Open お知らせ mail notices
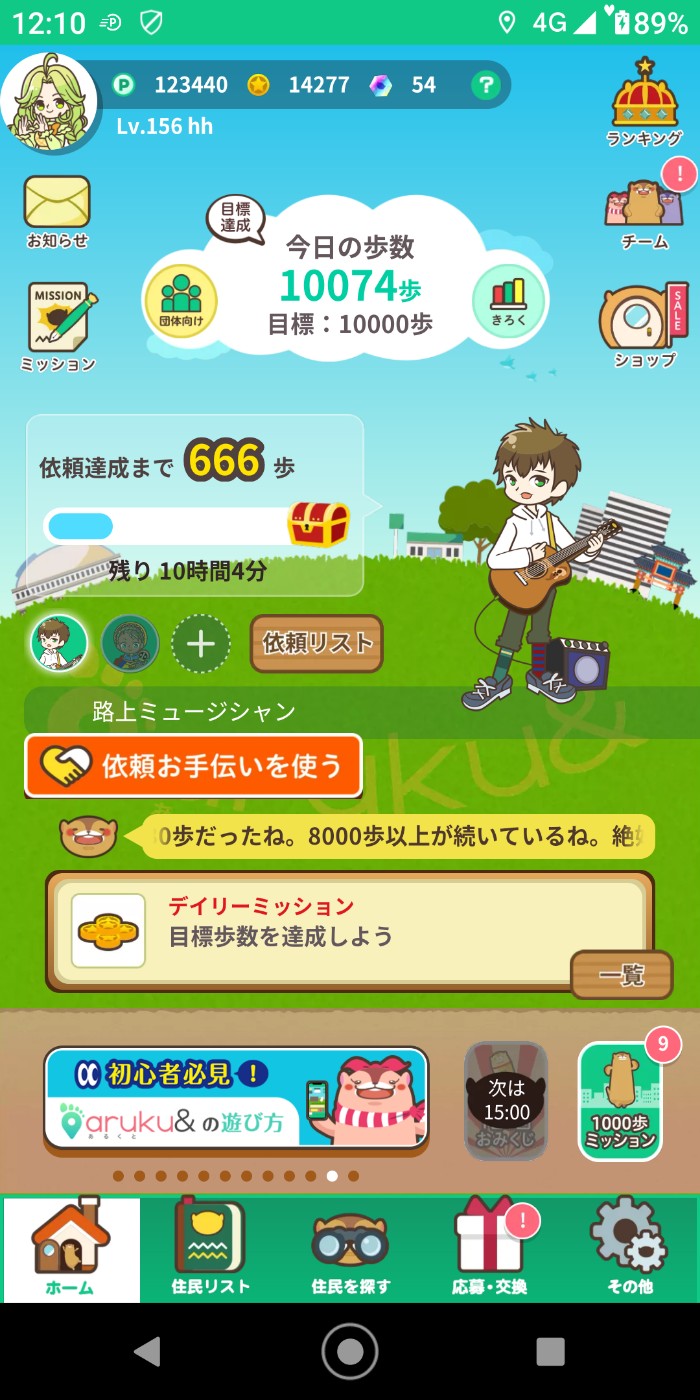 (x=57, y=211)
